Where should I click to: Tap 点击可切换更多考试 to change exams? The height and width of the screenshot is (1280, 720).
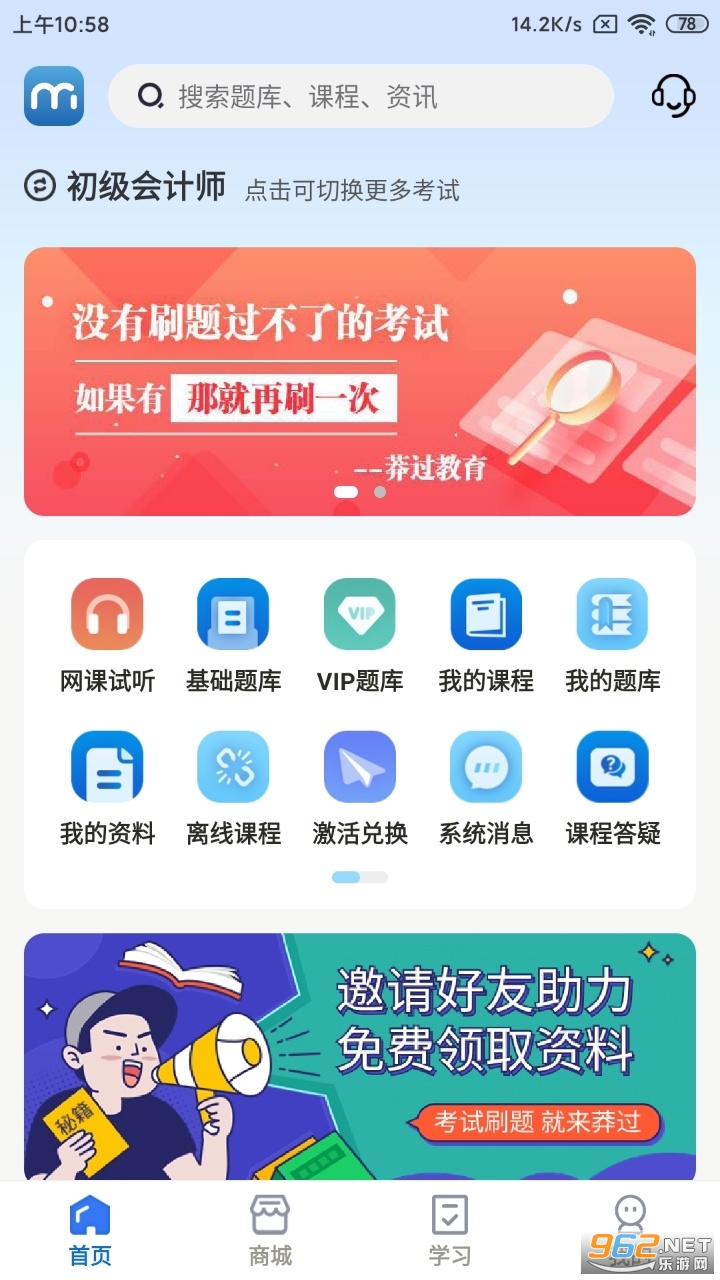tap(354, 191)
